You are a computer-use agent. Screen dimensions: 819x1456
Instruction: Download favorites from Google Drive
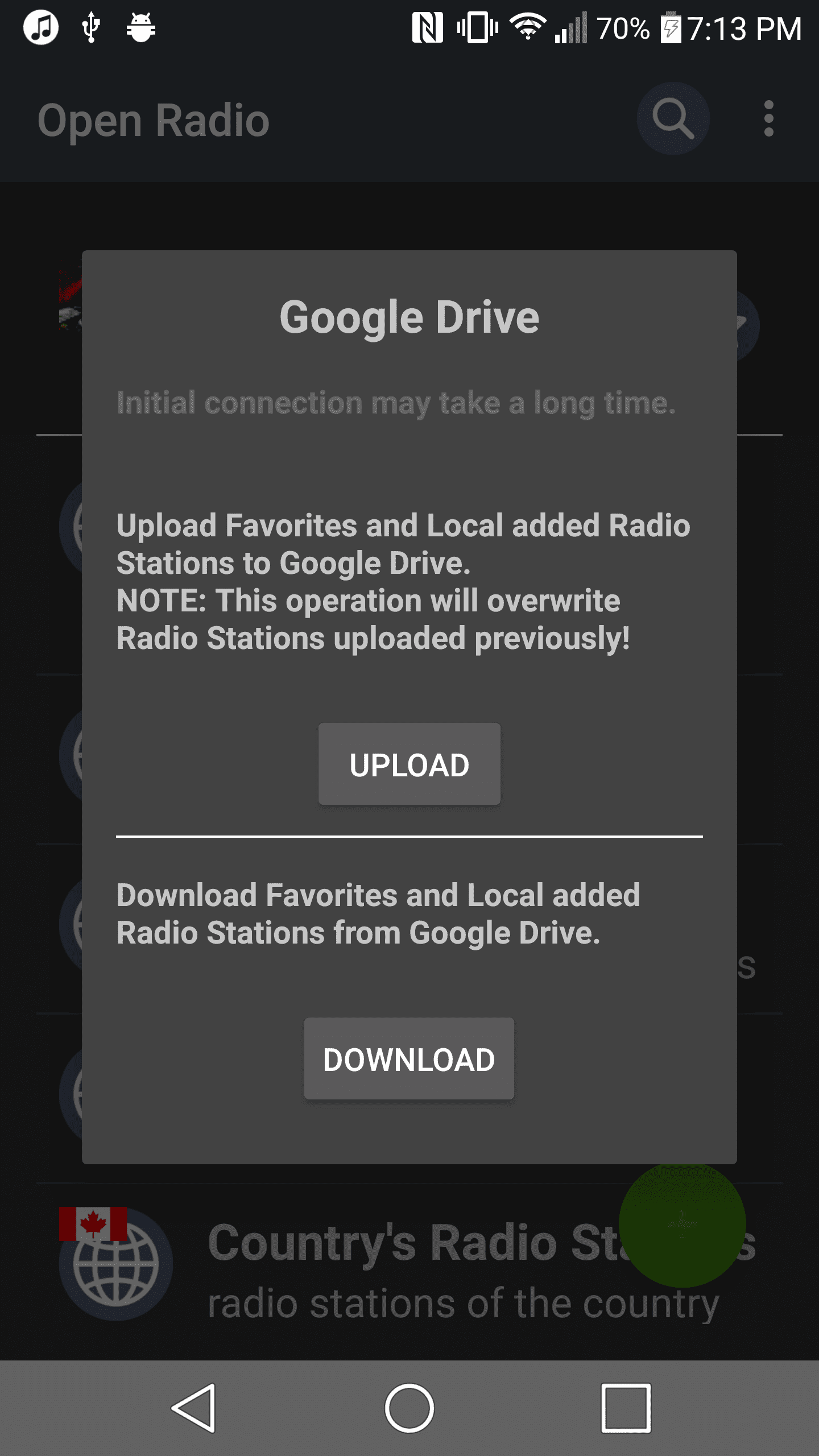409,1059
